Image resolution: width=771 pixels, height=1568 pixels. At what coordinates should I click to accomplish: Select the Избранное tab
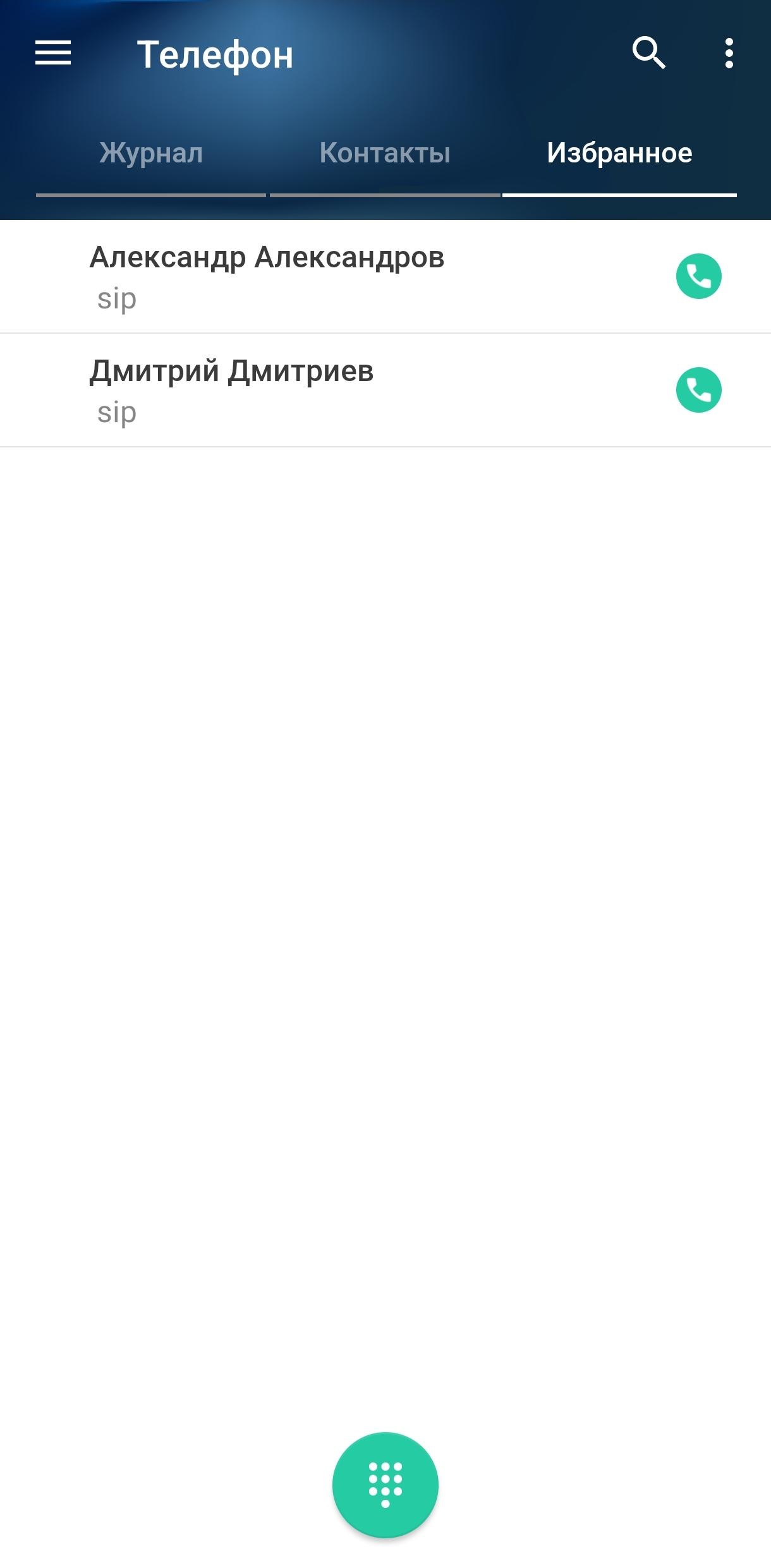619,154
